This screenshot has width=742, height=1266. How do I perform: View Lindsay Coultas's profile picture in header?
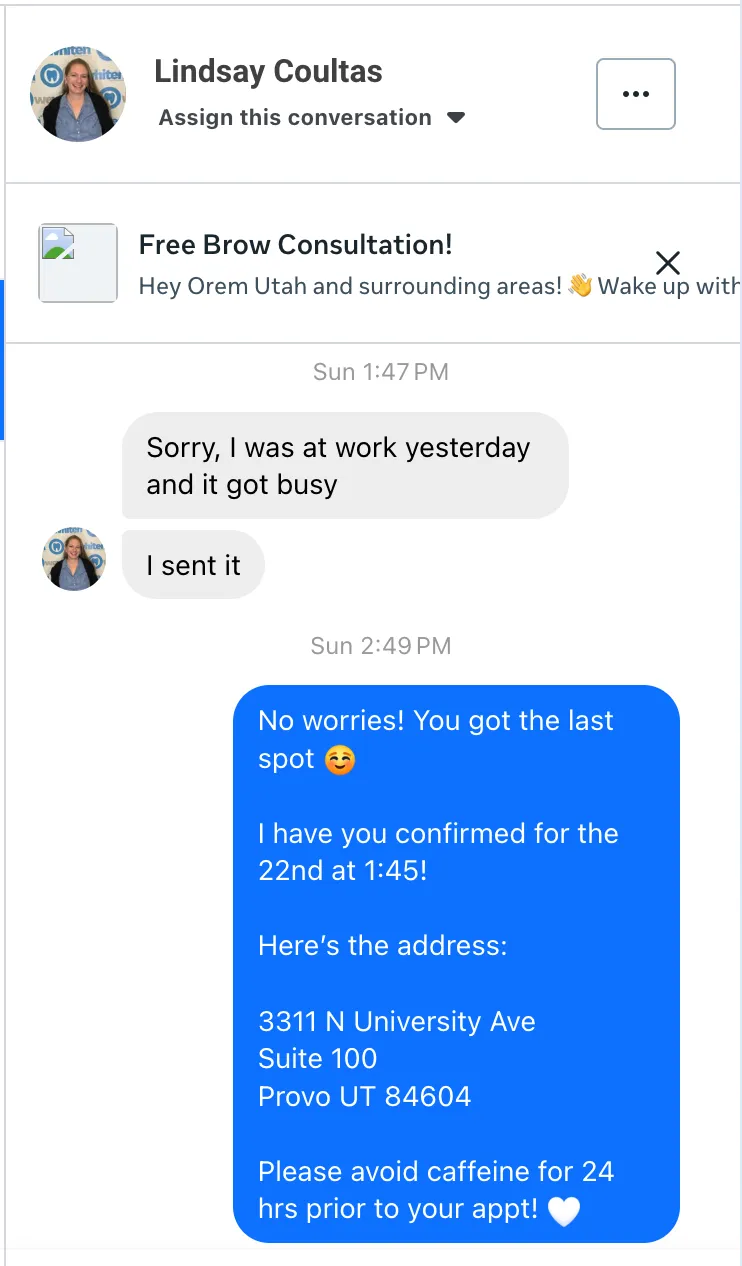78,94
